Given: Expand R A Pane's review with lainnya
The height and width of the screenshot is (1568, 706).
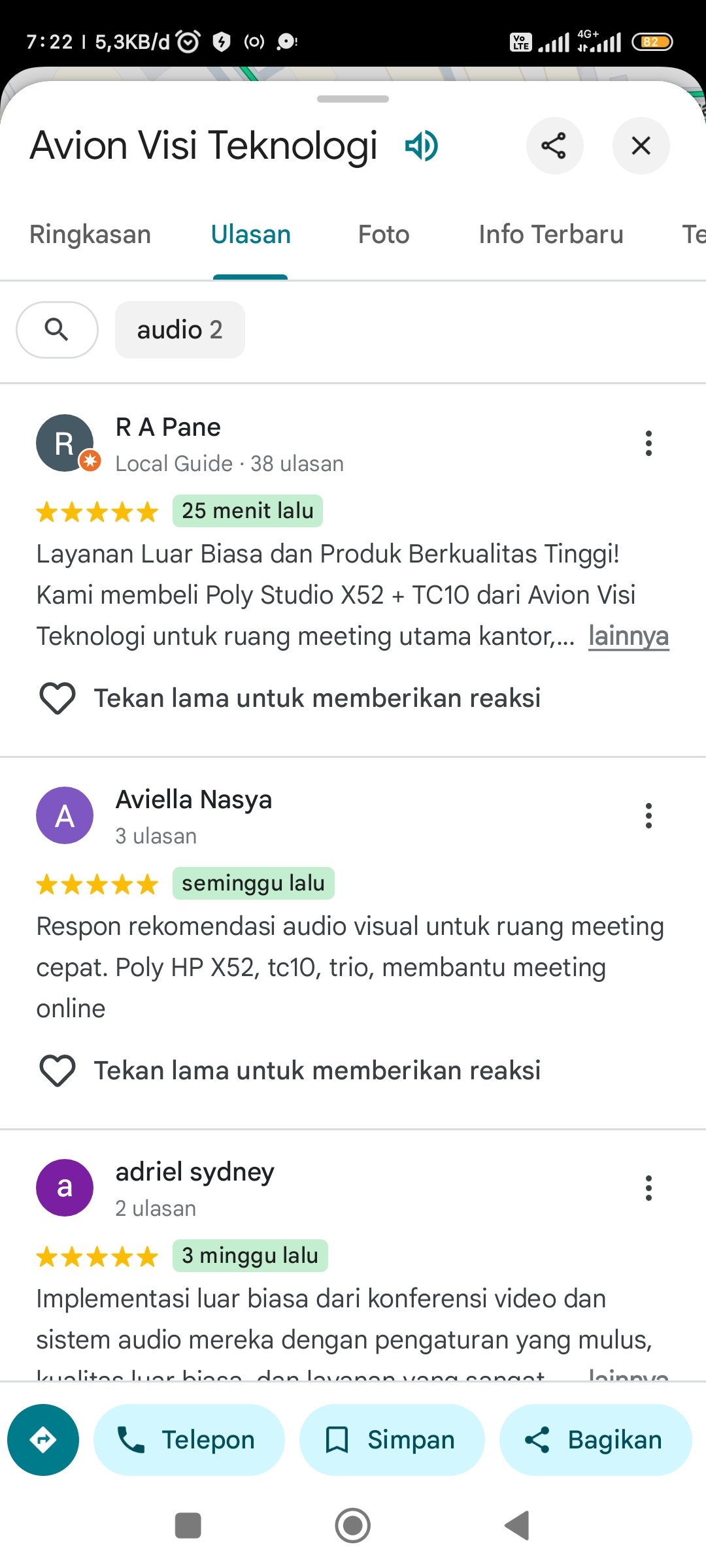Looking at the screenshot, I should (x=628, y=636).
